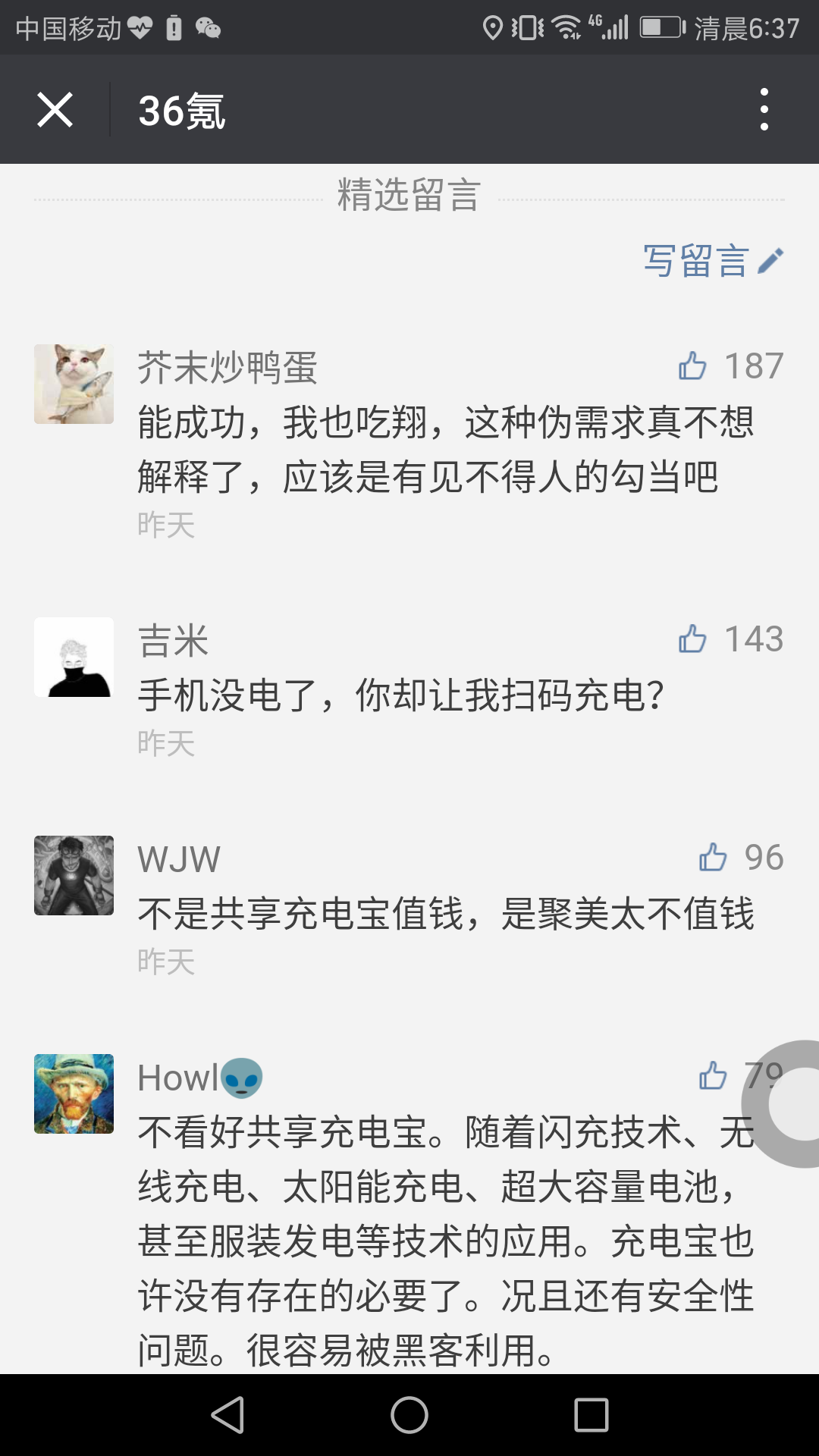Image resolution: width=819 pixels, height=1456 pixels.
Task: Like Howl's comment
Action: [x=713, y=1076]
